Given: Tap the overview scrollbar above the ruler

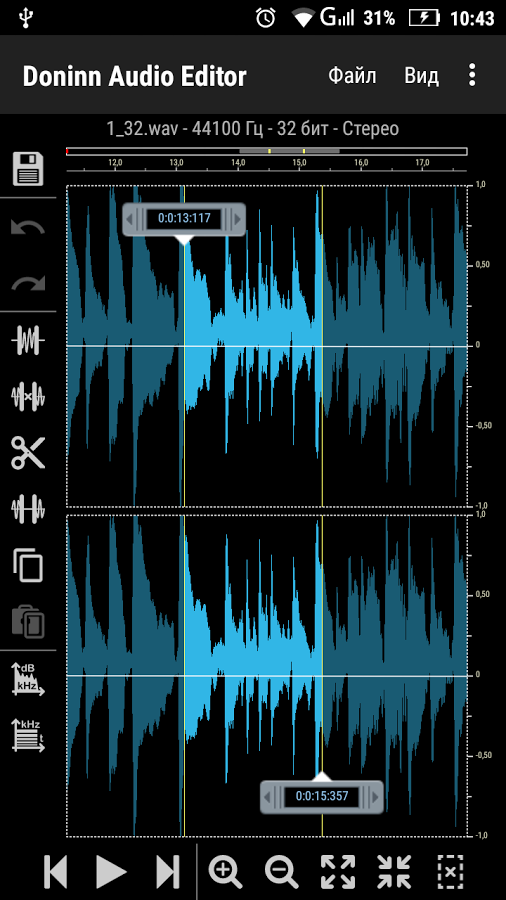Looking at the screenshot, I should [267, 152].
